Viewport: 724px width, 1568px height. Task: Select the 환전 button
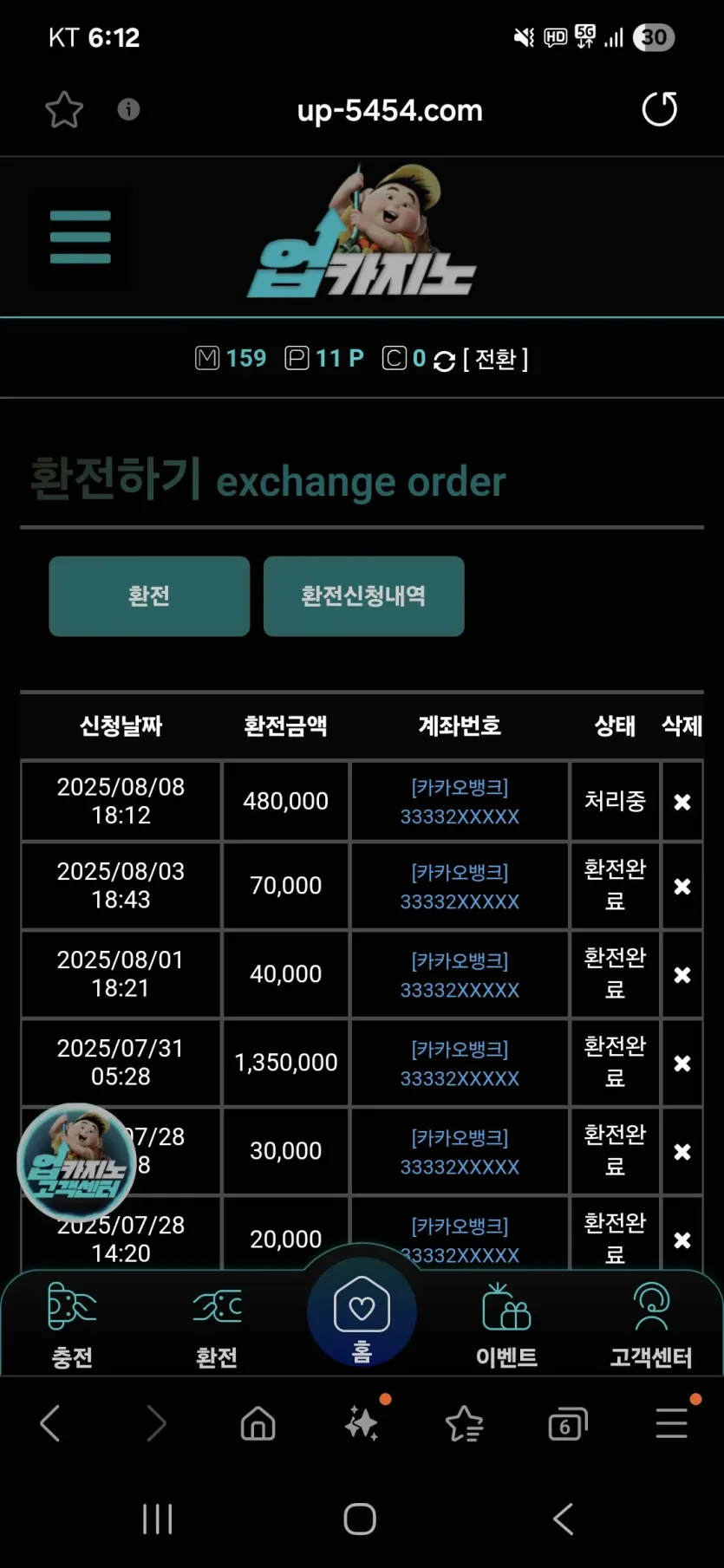(x=149, y=596)
